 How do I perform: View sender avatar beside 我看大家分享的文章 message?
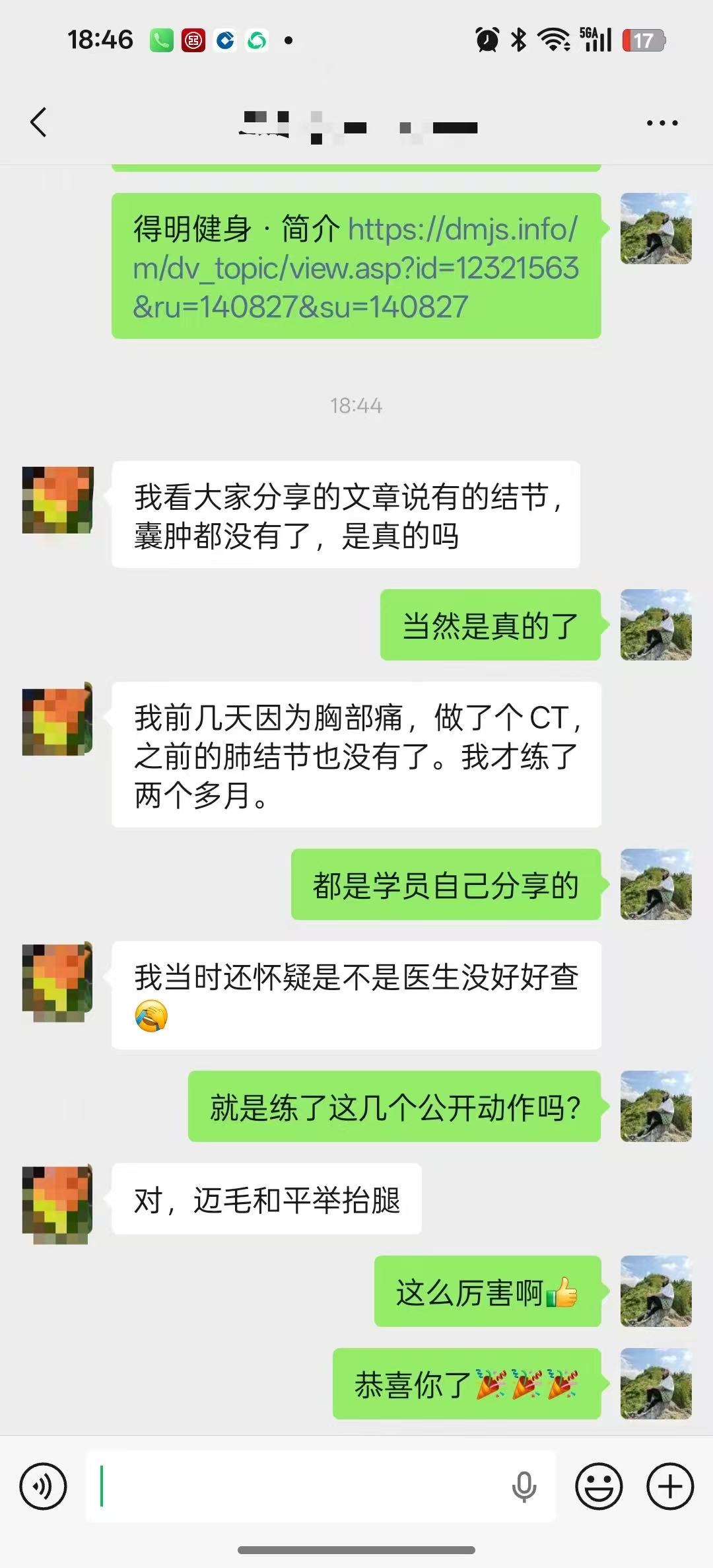[x=58, y=500]
